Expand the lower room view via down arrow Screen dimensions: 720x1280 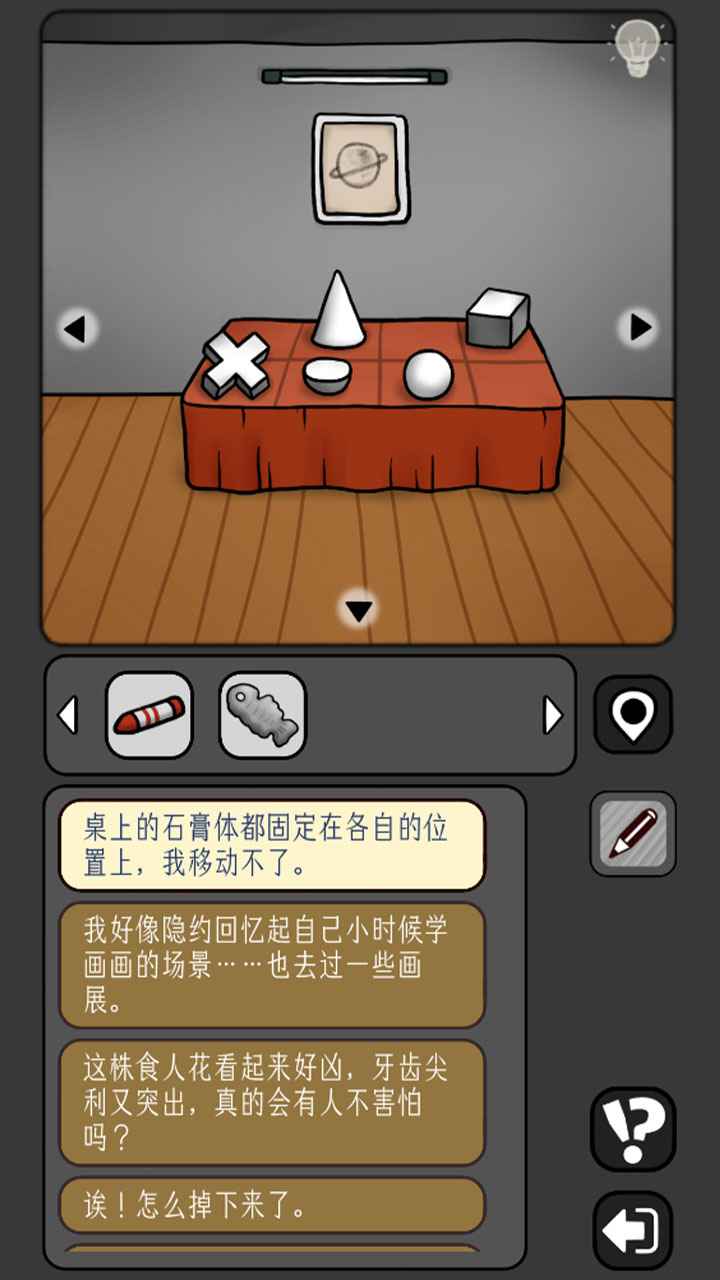[x=358, y=609]
